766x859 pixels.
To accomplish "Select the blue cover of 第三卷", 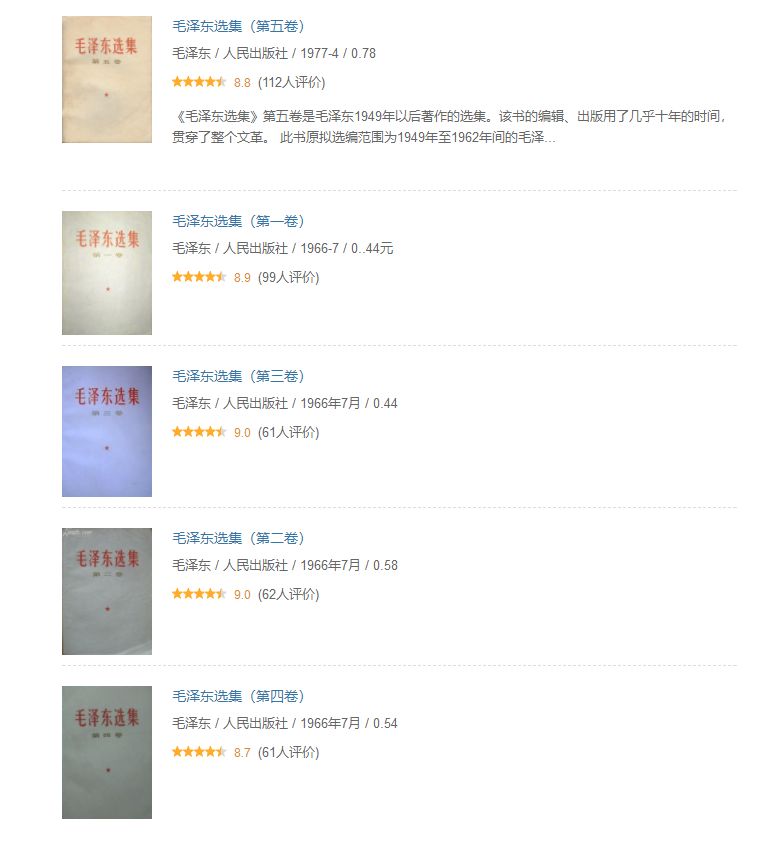I will (x=107, y=431).
